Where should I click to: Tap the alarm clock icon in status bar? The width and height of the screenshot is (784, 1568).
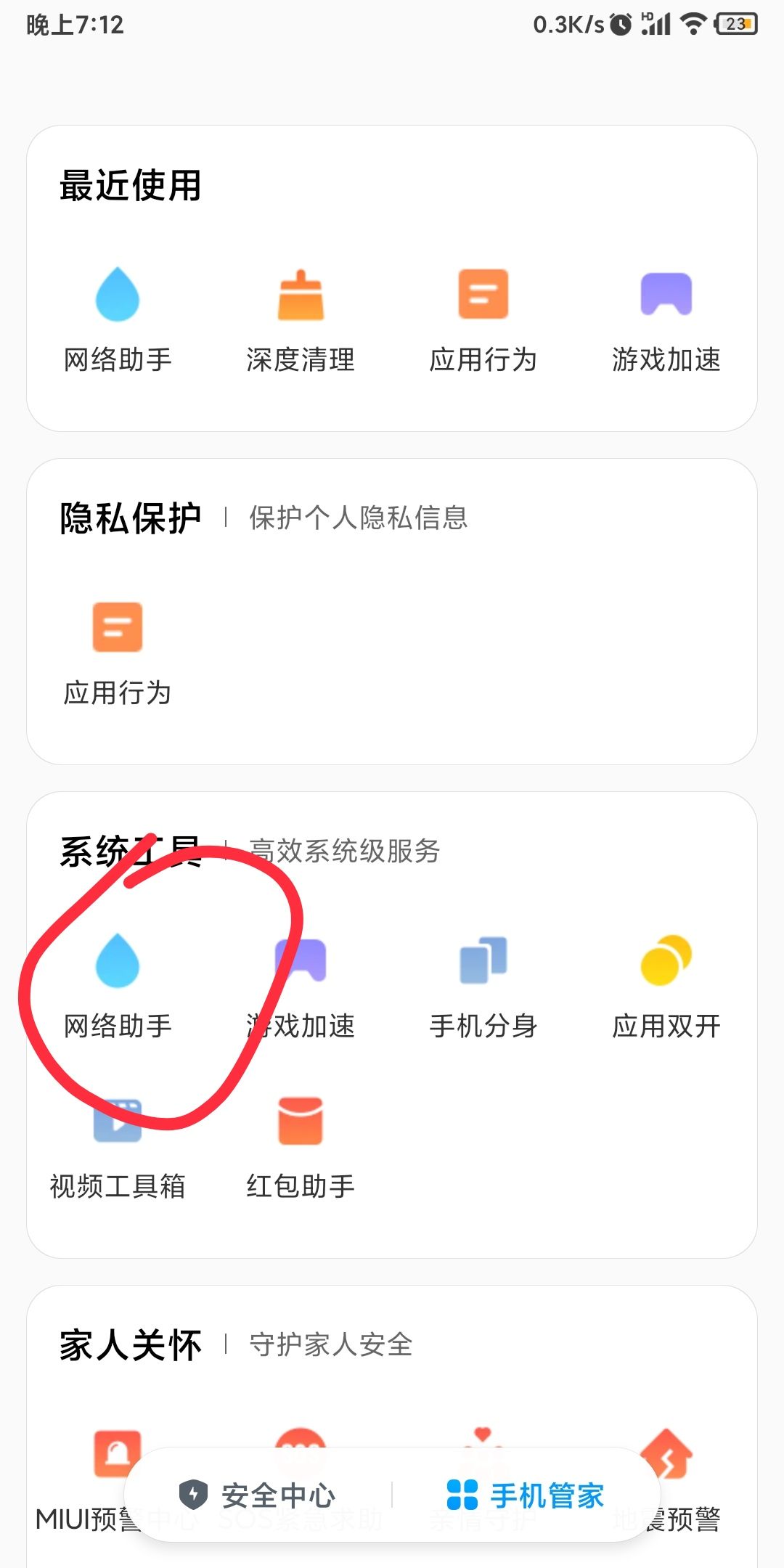pos(621,25)
